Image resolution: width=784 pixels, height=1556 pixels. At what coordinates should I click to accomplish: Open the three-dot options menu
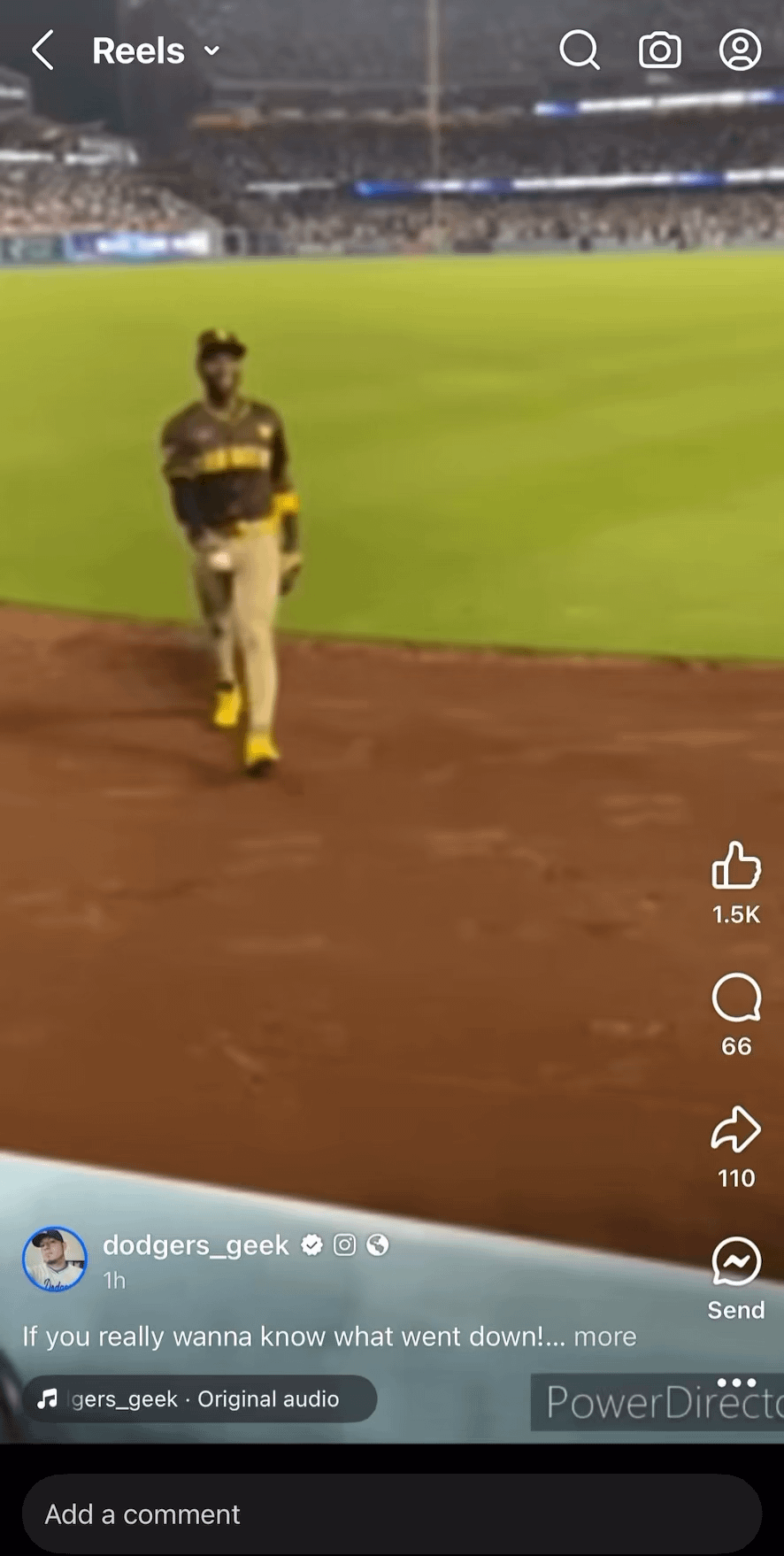pyautogui.click(x=736, y=1383)
